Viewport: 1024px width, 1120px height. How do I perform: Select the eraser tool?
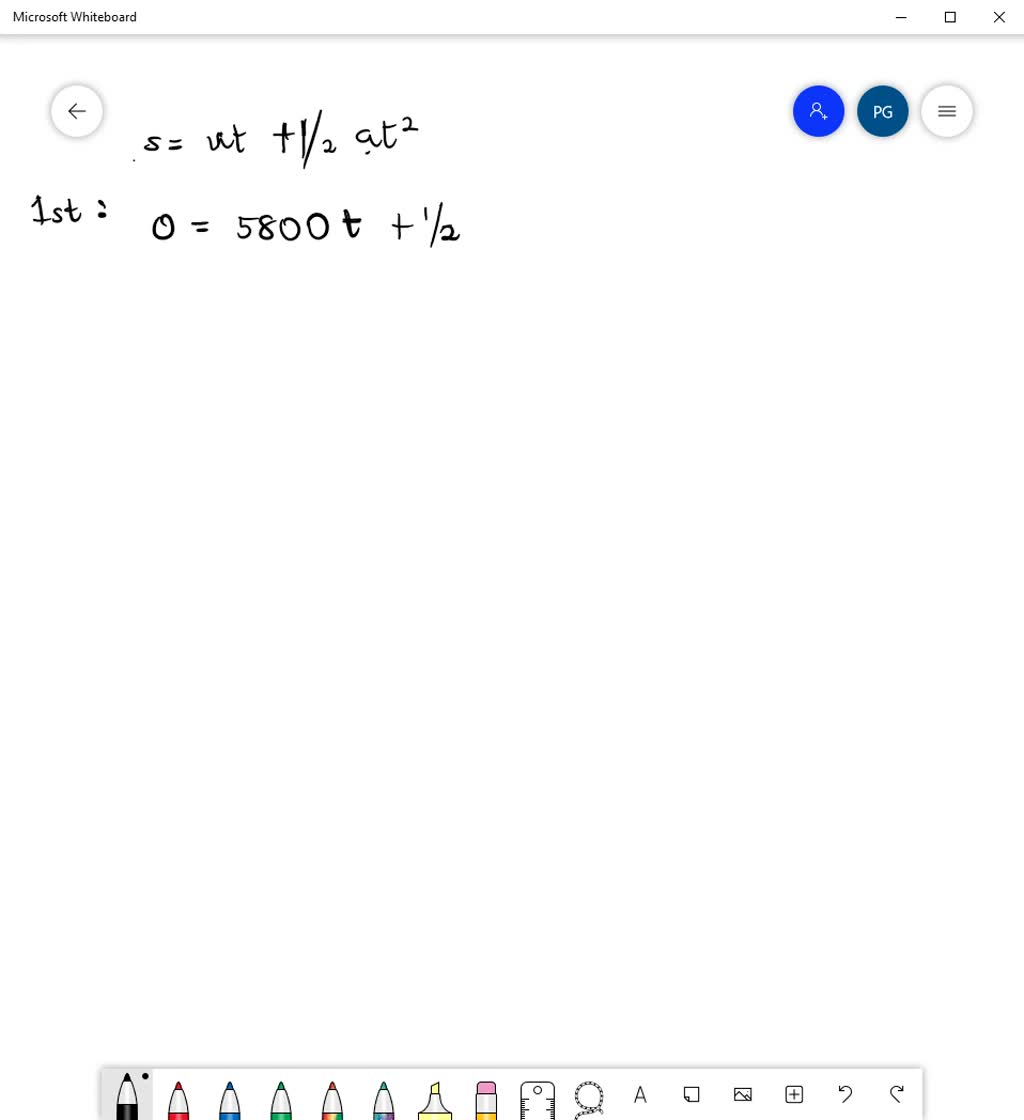click(486, 1098)
